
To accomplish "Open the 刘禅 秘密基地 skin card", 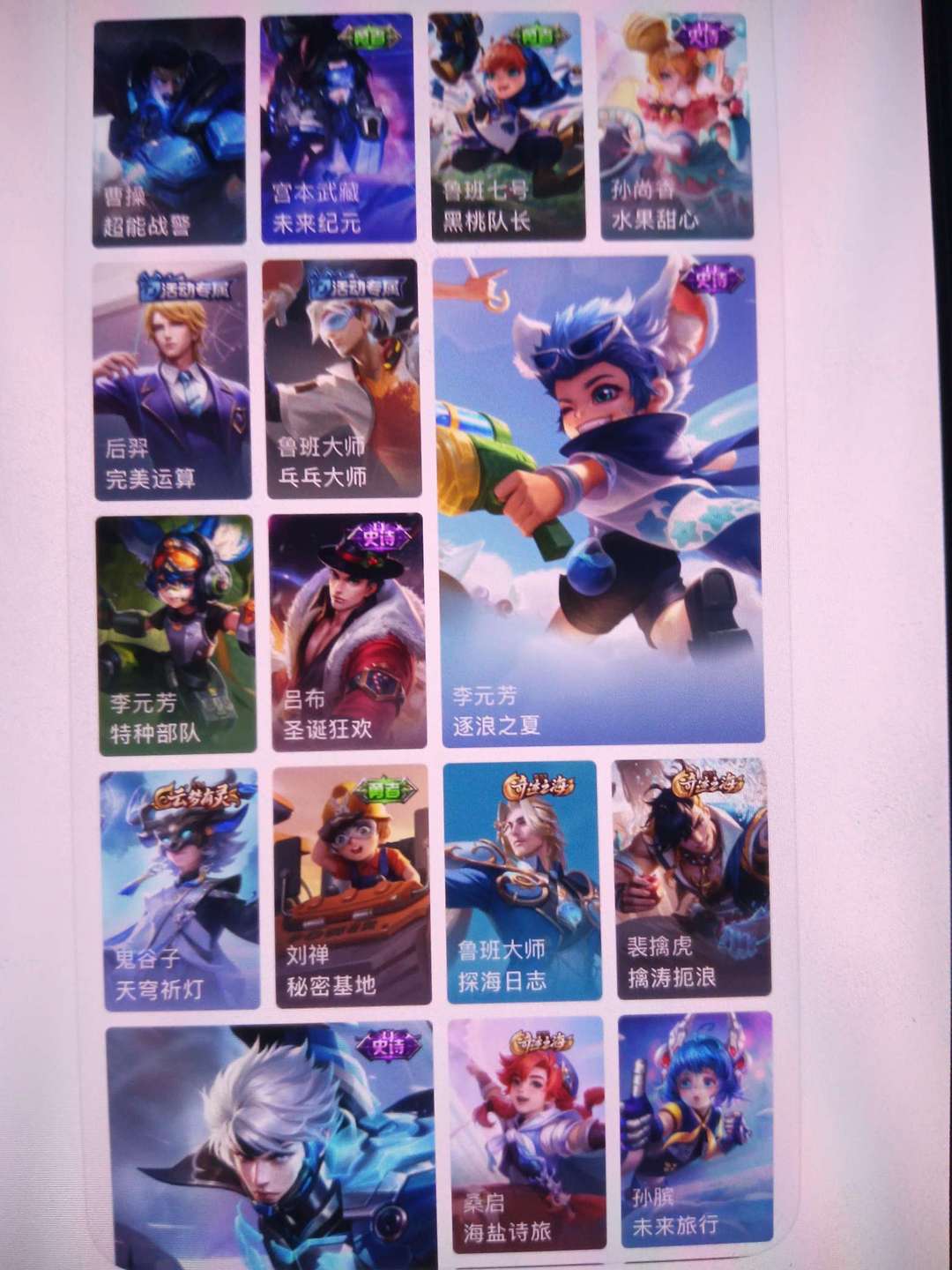I will tap(350, 885).
